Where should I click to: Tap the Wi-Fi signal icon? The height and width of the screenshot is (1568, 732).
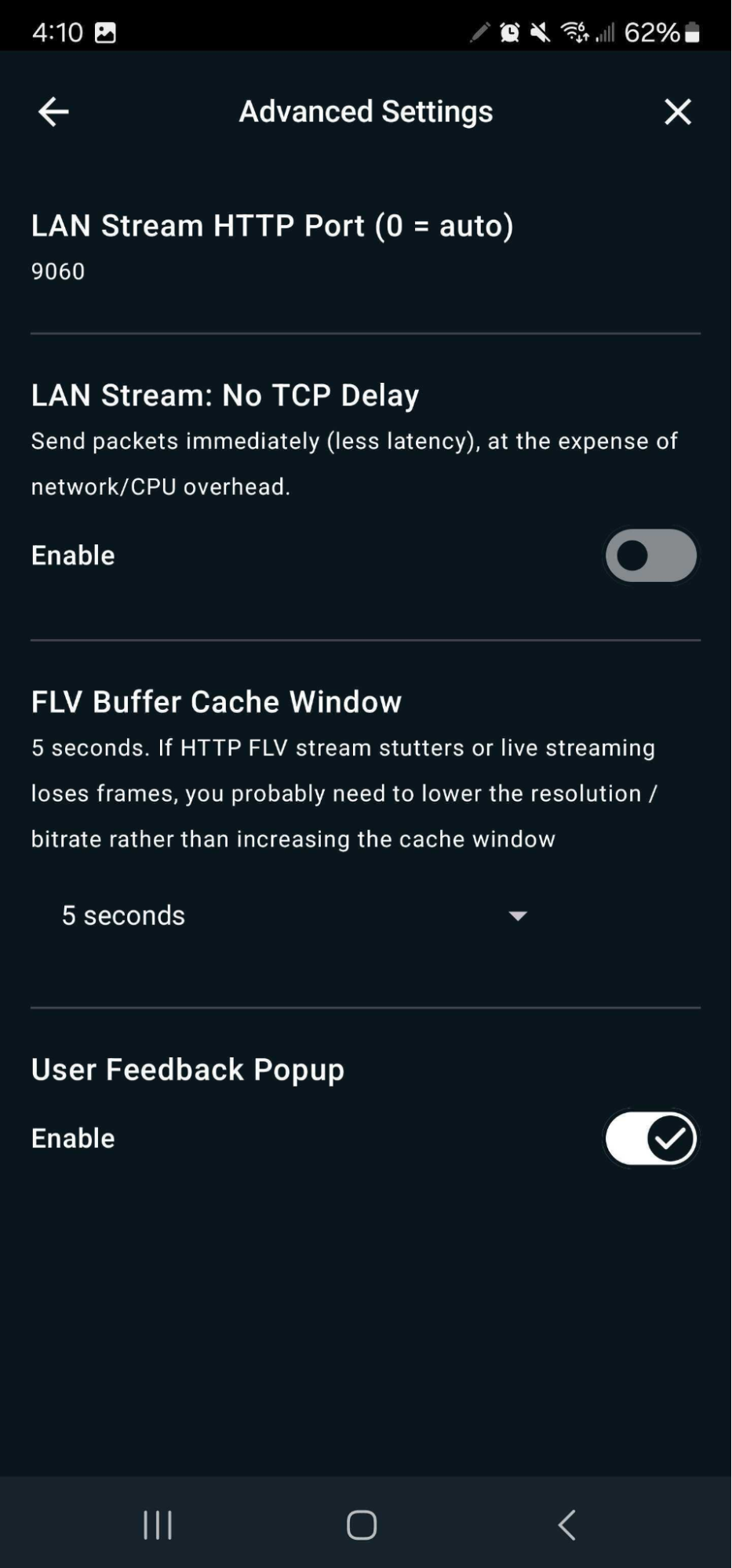[x=574, y=32]
